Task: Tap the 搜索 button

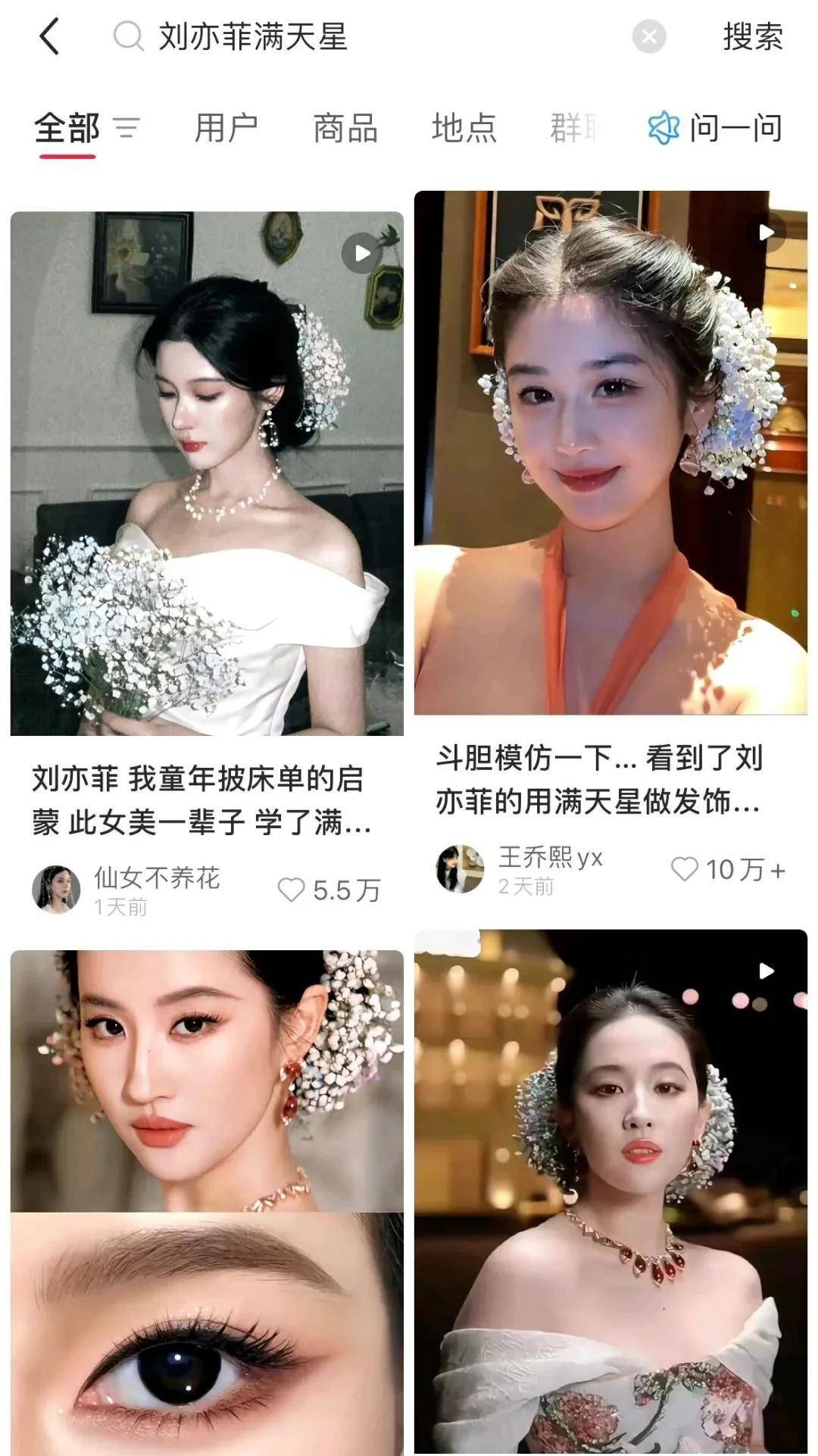Action: (x=752, y=36)
